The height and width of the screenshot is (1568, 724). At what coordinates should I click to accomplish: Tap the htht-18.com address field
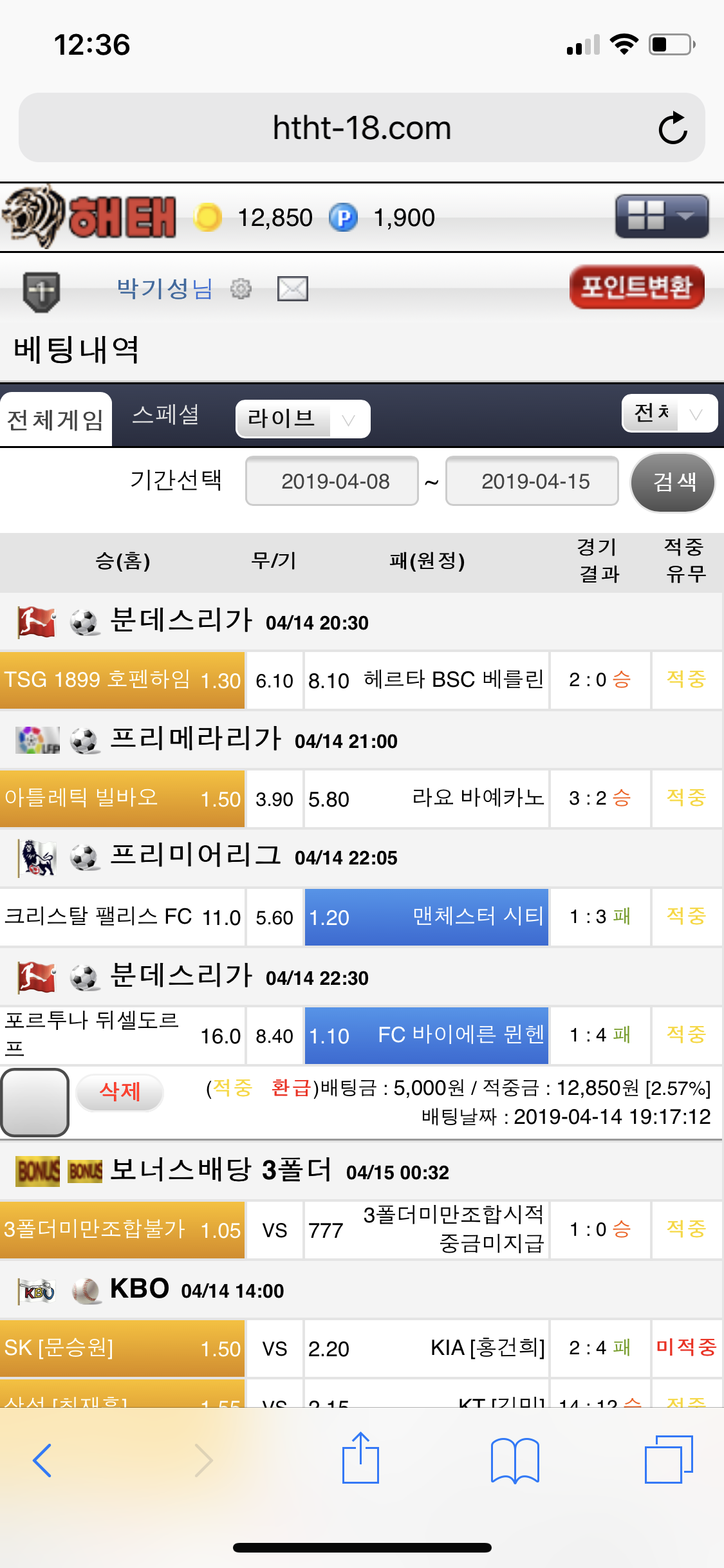pyautogui.click(x=361, y=128)
